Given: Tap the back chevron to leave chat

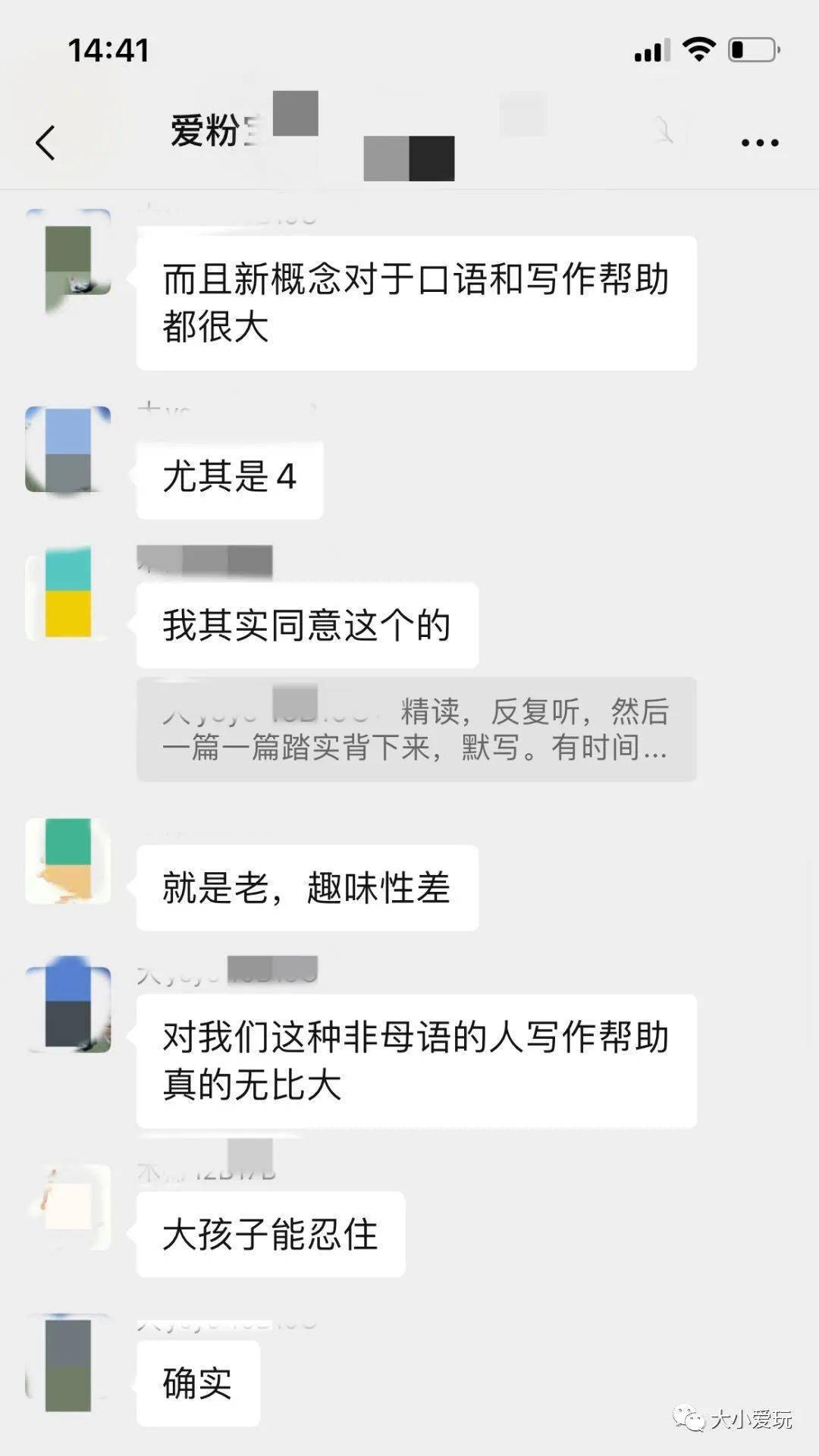Looking at the screenshot, I should point(45,141).
